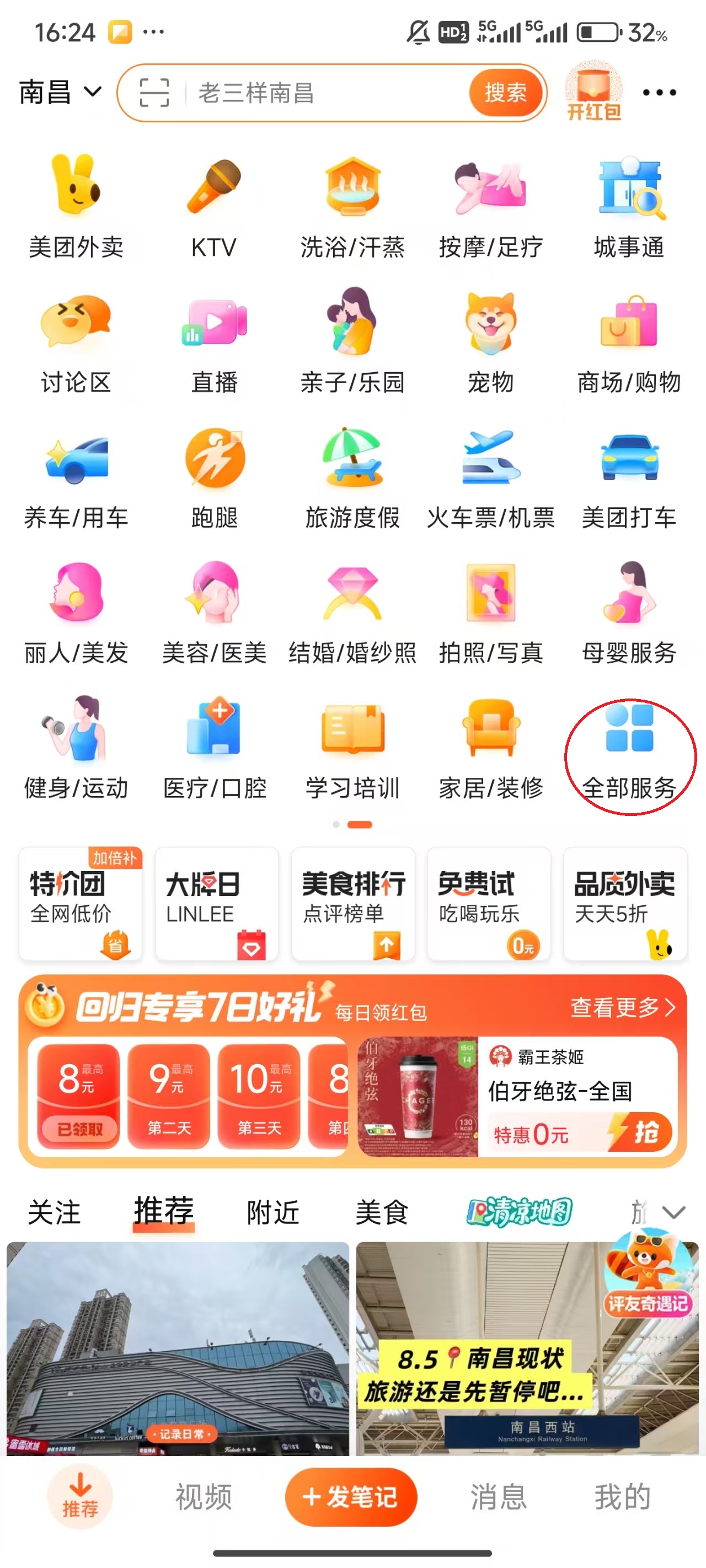Tap the 搜索 search button
Screen dimensions: 706x1568
tap(507, 93)
